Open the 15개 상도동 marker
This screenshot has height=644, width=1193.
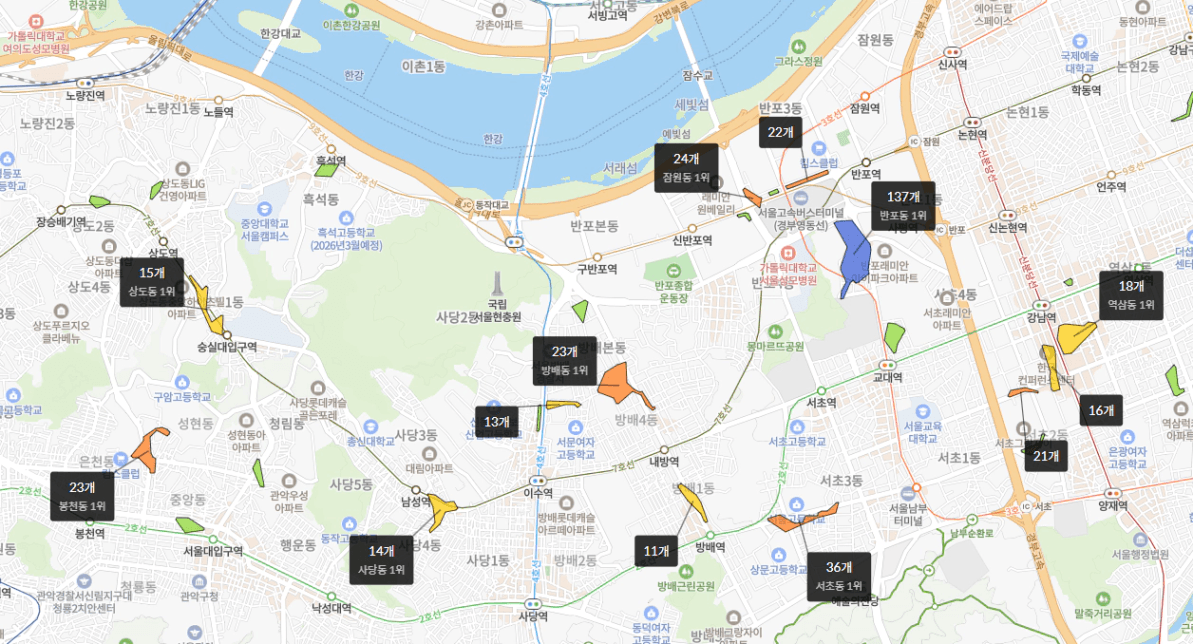click(x=152, y=282)
